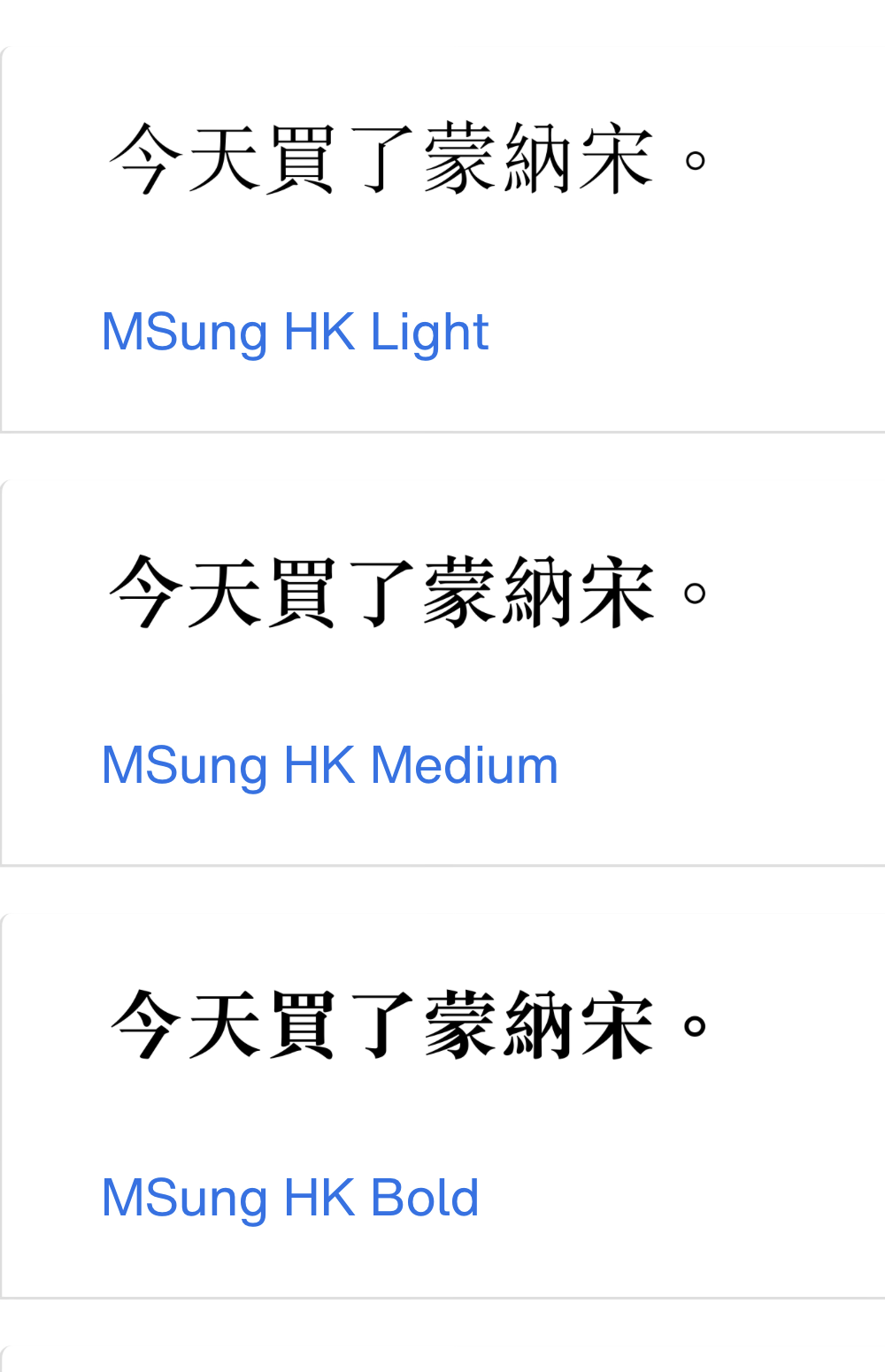Open the MSung HK Medium font link
Image resolution: width=885 pixels, height=1372 pixels.
click(x=329, y=765)
